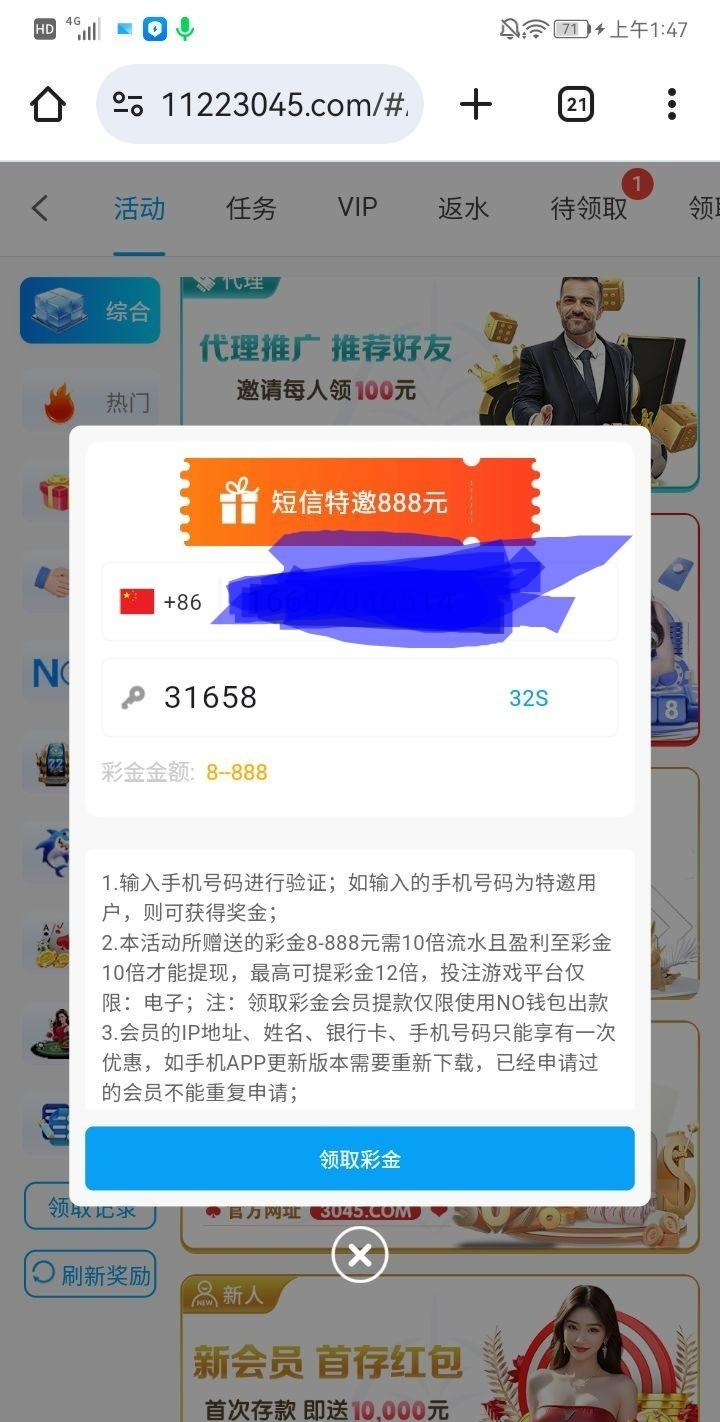Screen dimensions: 720x1422
Task: Tap the +86 country code selector
Action: tap(160, 602)
